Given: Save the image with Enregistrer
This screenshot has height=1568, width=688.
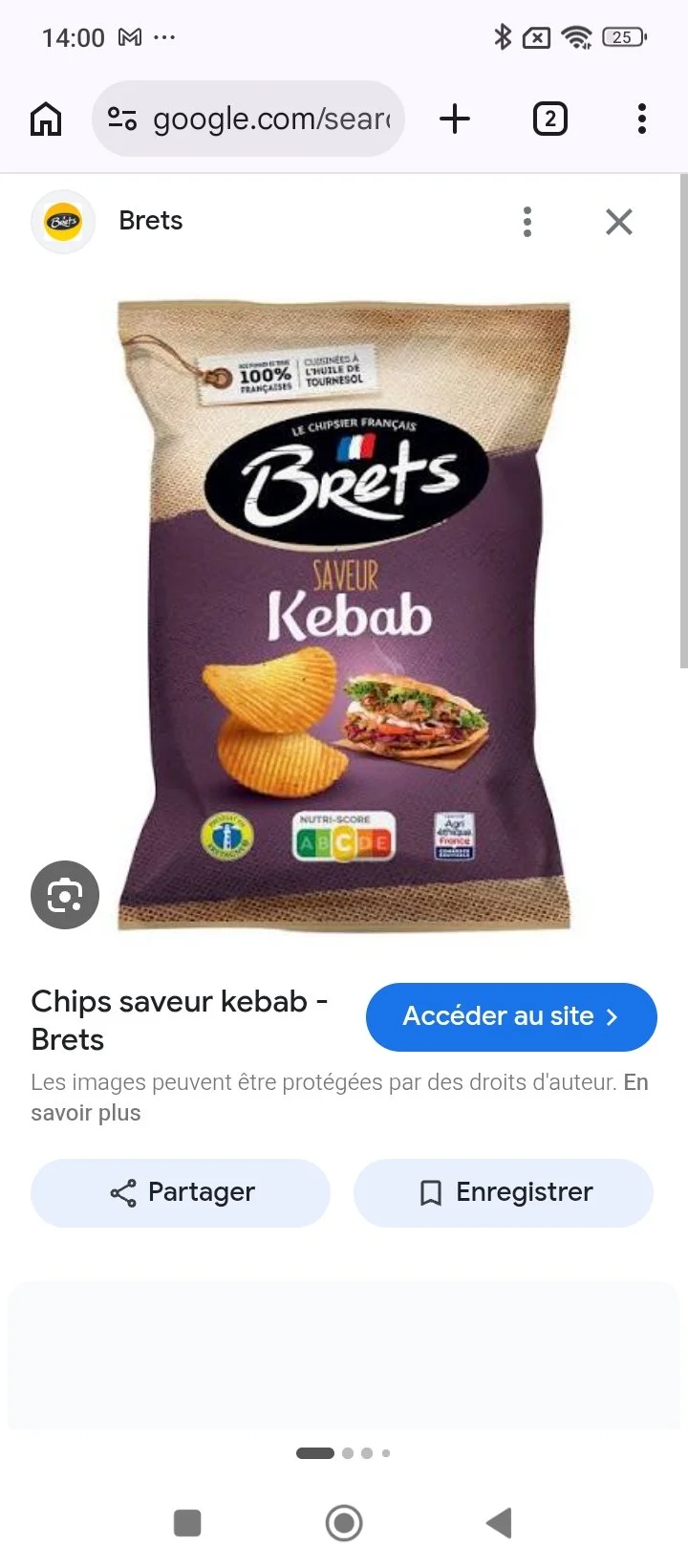Looking at the screenshot, I should [x=504, y=1192].
